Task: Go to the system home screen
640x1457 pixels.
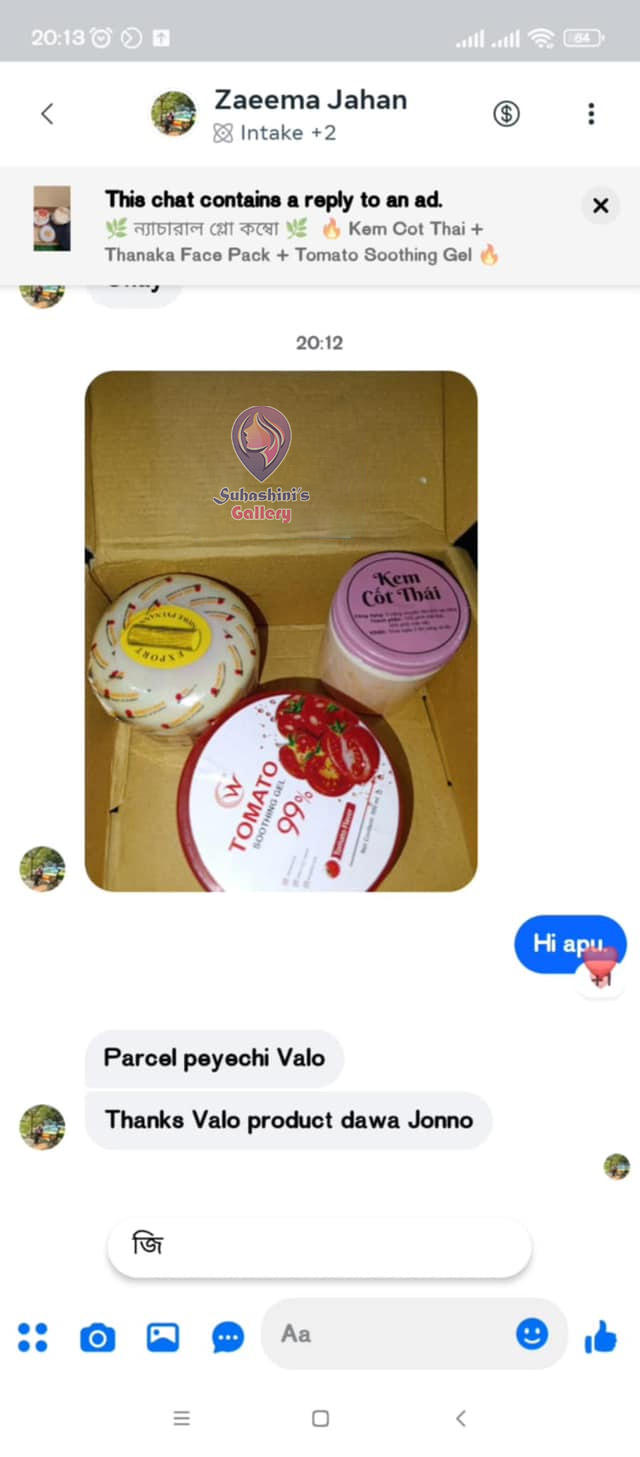Action: tap(320, 1418)
